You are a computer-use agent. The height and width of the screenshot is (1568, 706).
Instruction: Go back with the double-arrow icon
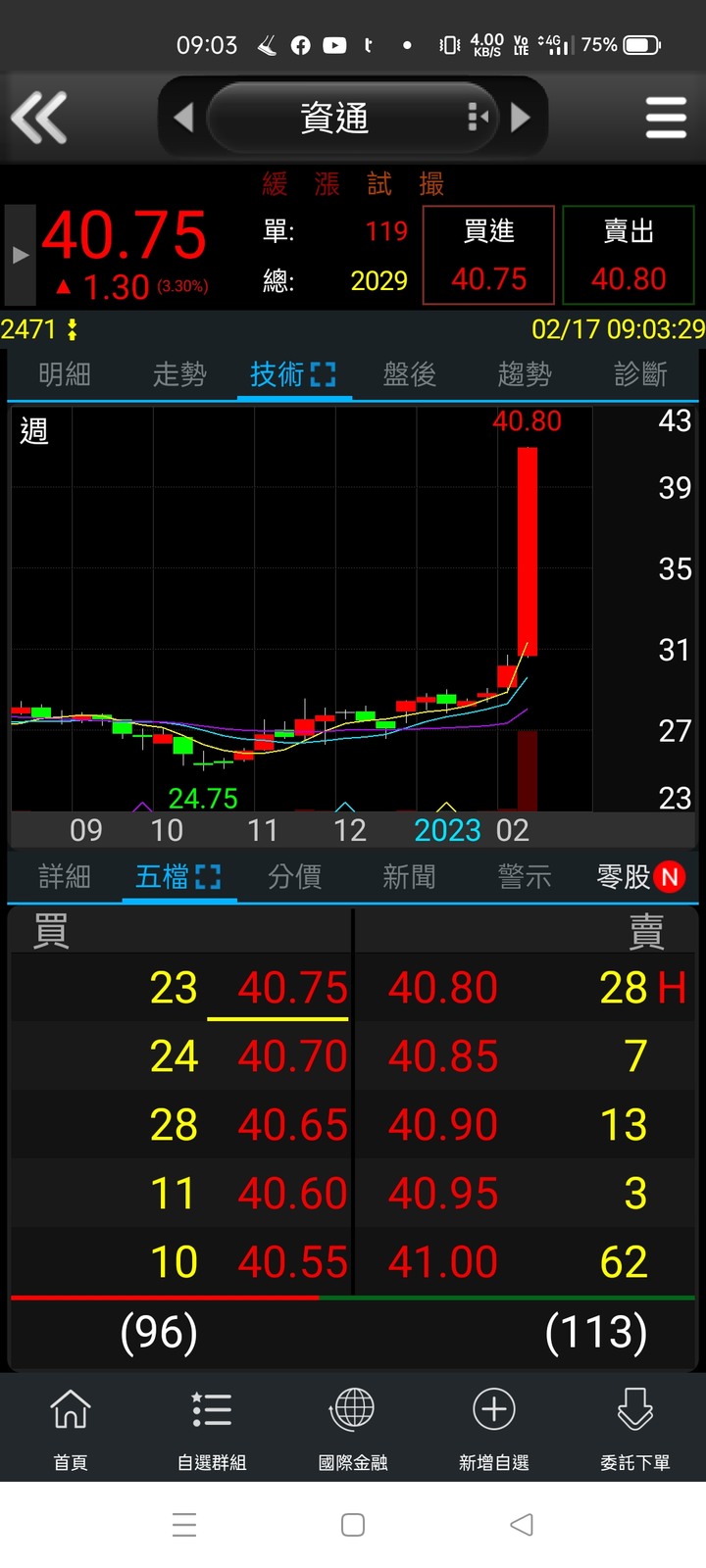(39, 118)
